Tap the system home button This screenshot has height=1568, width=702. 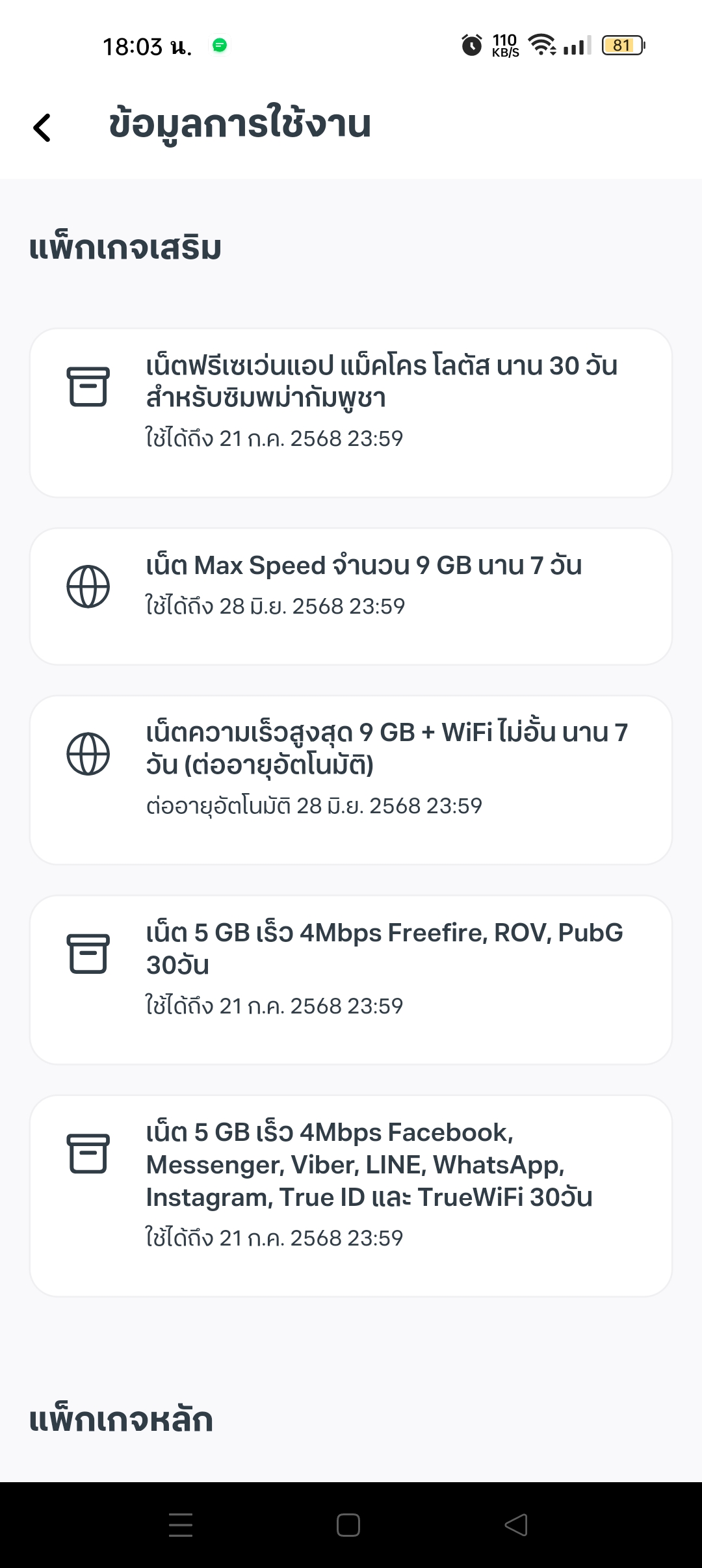(x=348, y=1525)
